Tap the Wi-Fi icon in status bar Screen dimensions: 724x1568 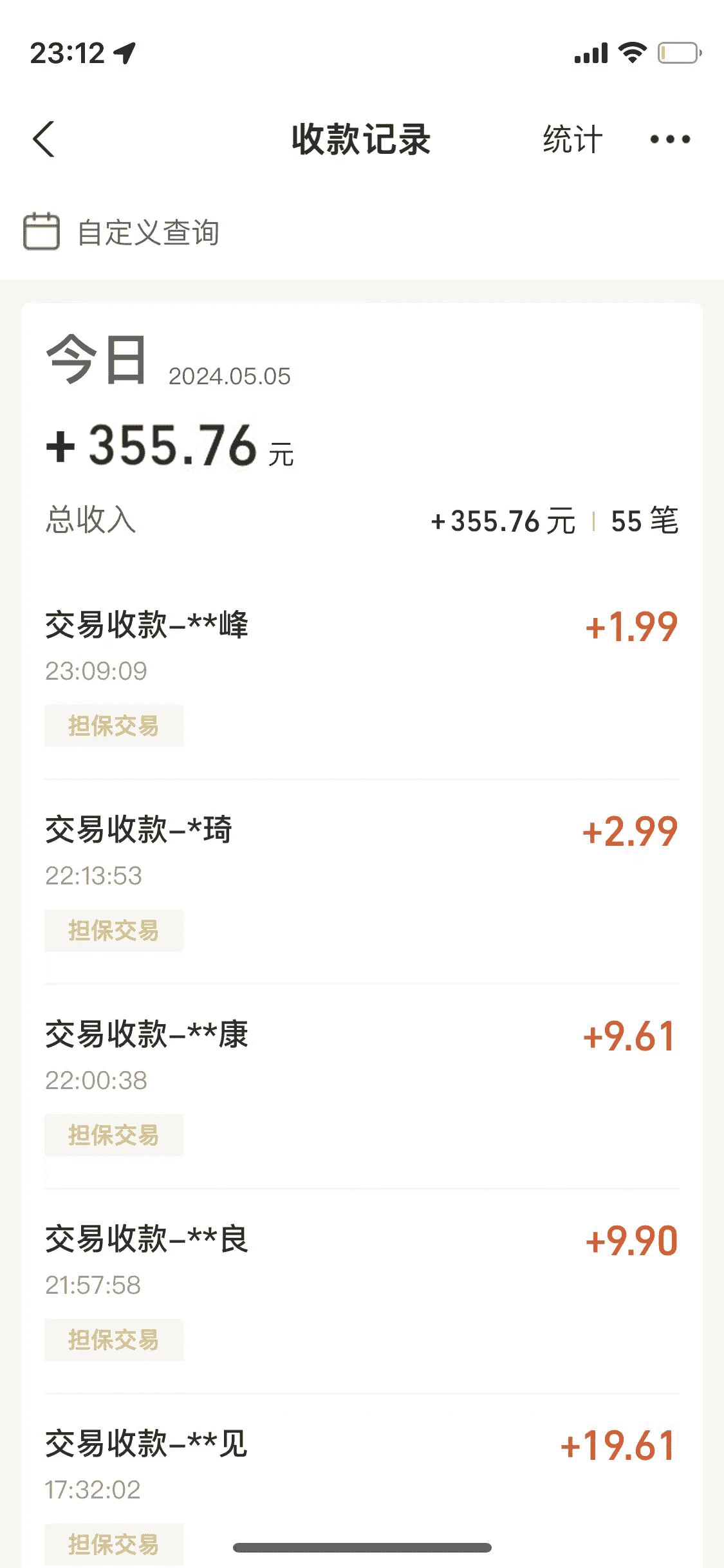(631, 55)
